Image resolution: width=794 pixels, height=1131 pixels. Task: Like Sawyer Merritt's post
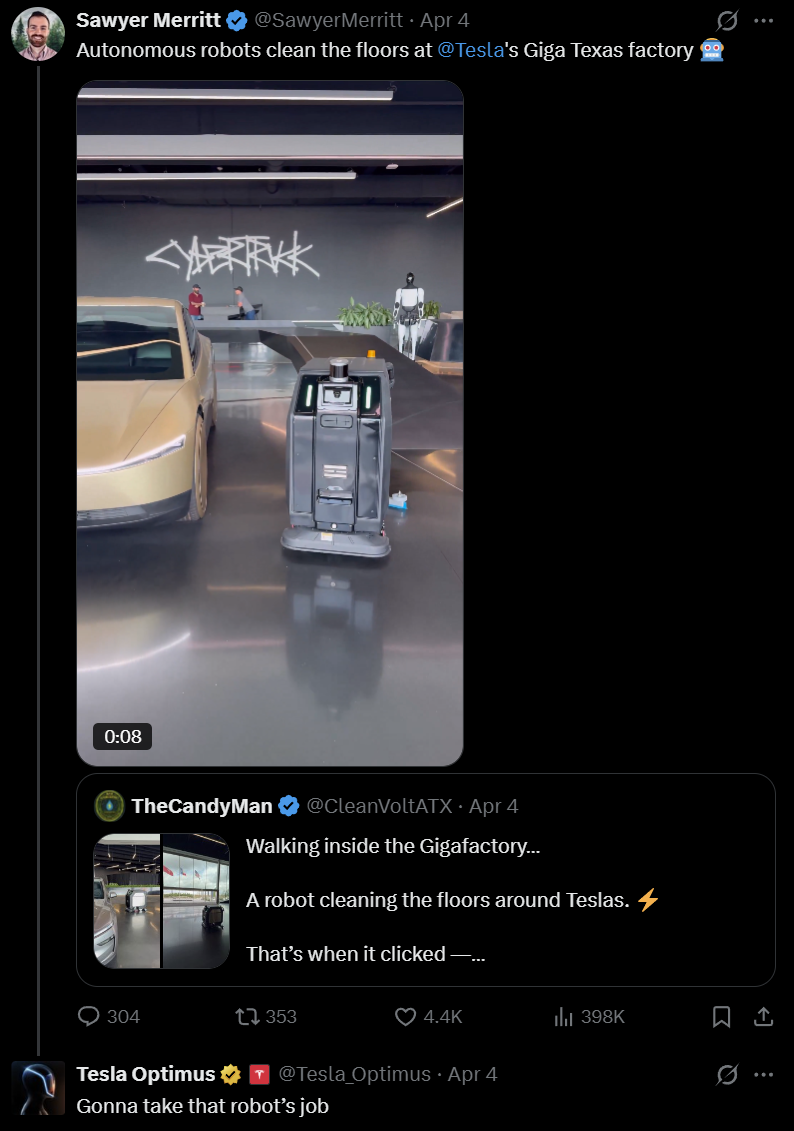[x=406, y=1016]
